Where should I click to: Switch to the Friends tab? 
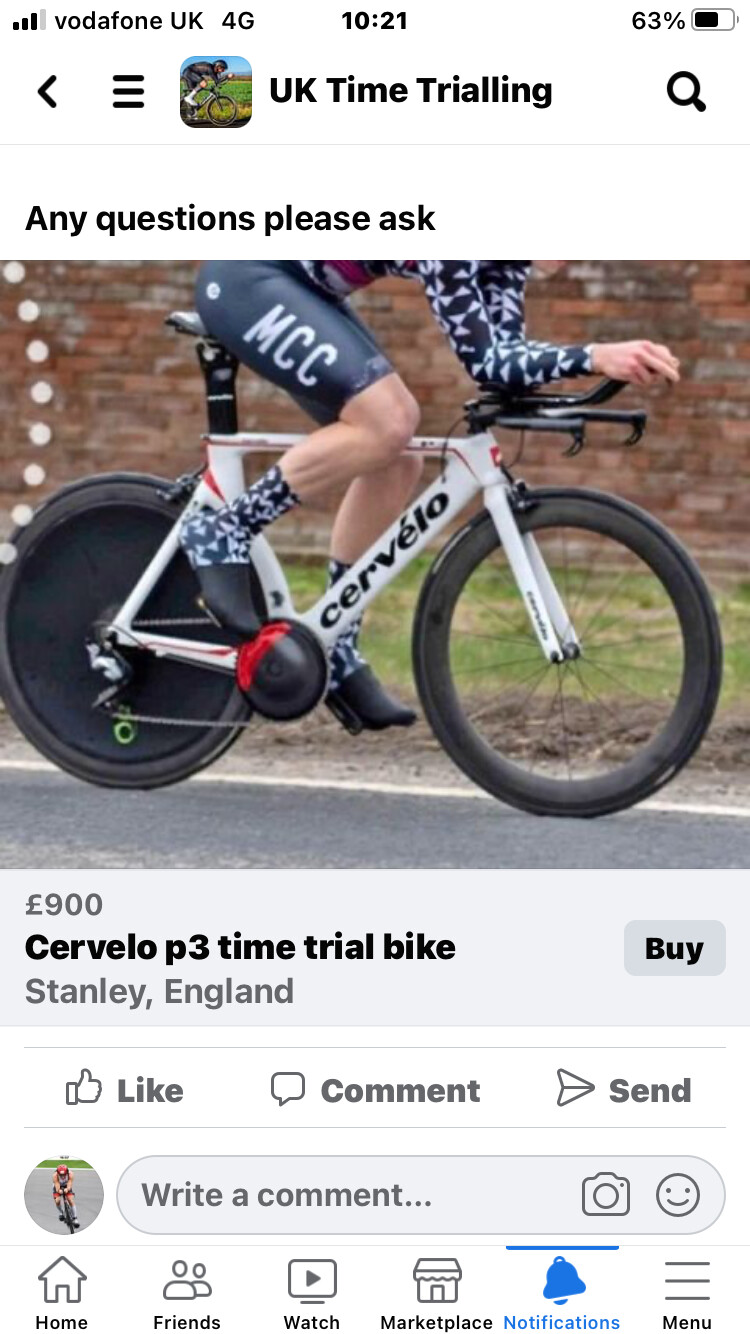(x=187, y=1294)
